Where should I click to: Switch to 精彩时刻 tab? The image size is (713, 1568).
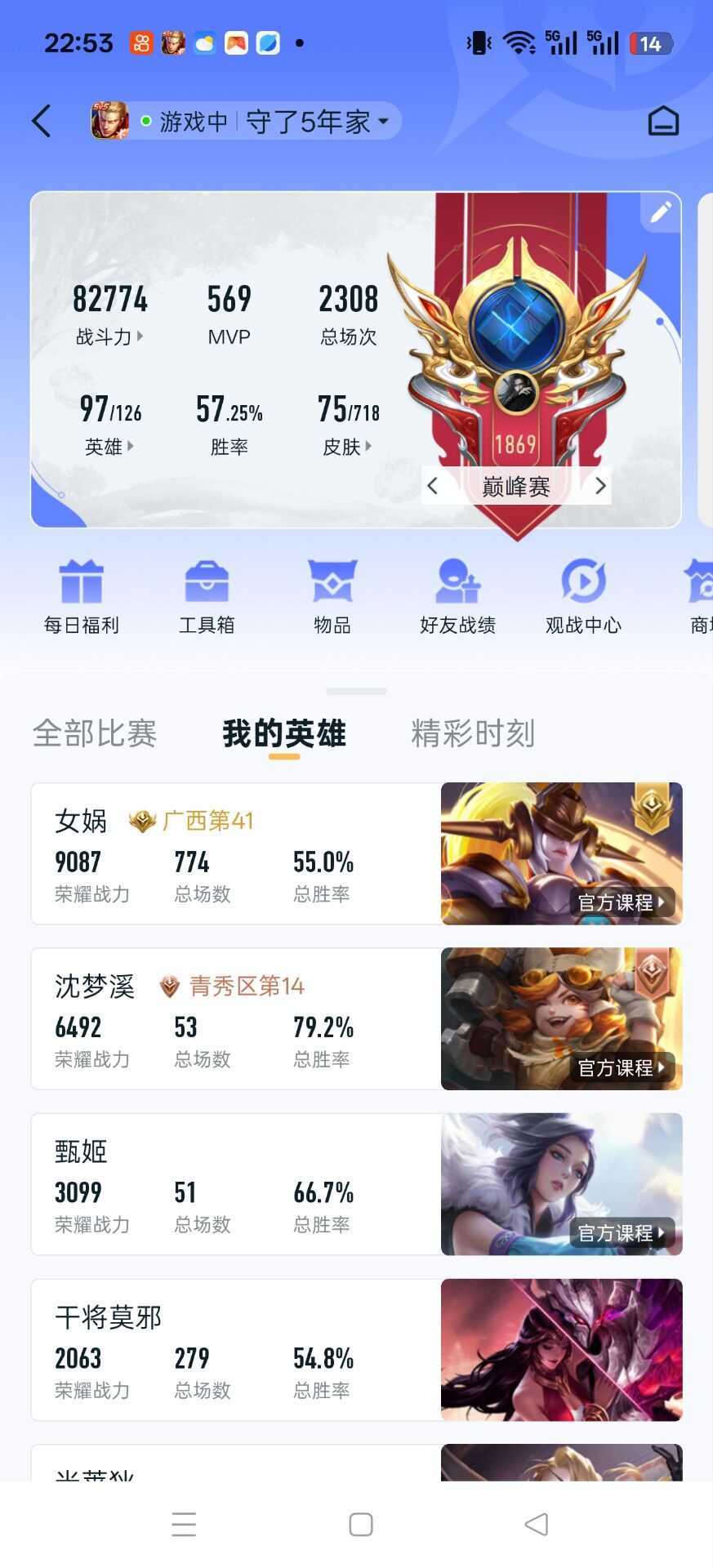tap(473, 733)
